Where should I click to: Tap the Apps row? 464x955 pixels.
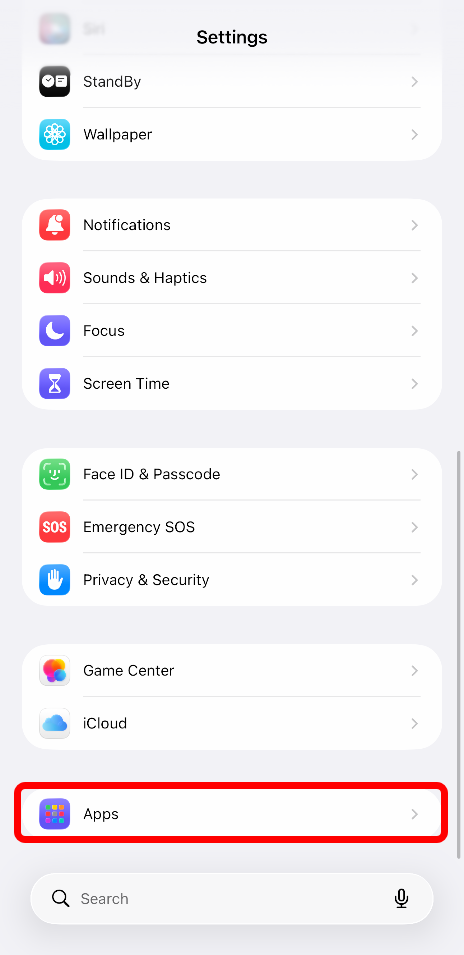click(231, 814)
